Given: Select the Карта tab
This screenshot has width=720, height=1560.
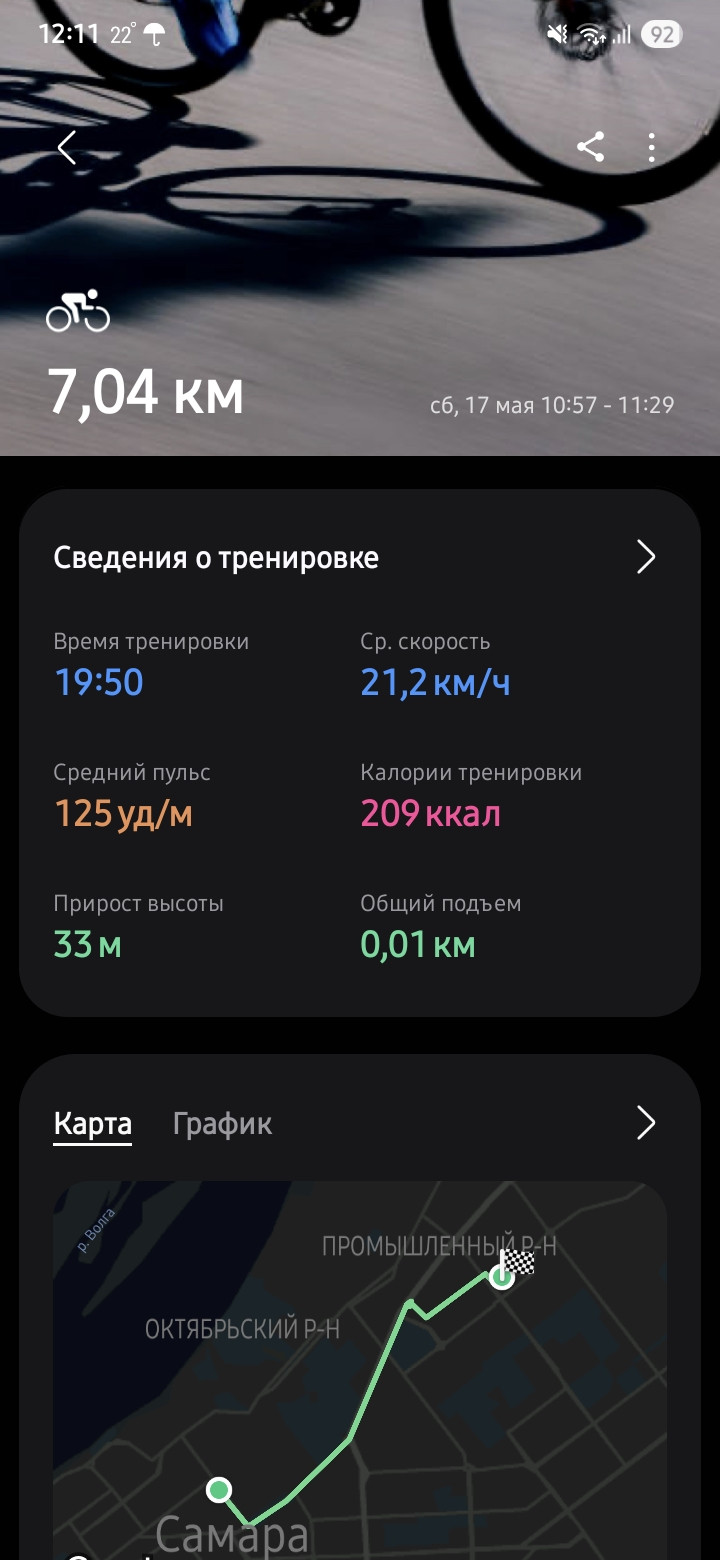Looking at the screenshot, I should coord(92,1123).
